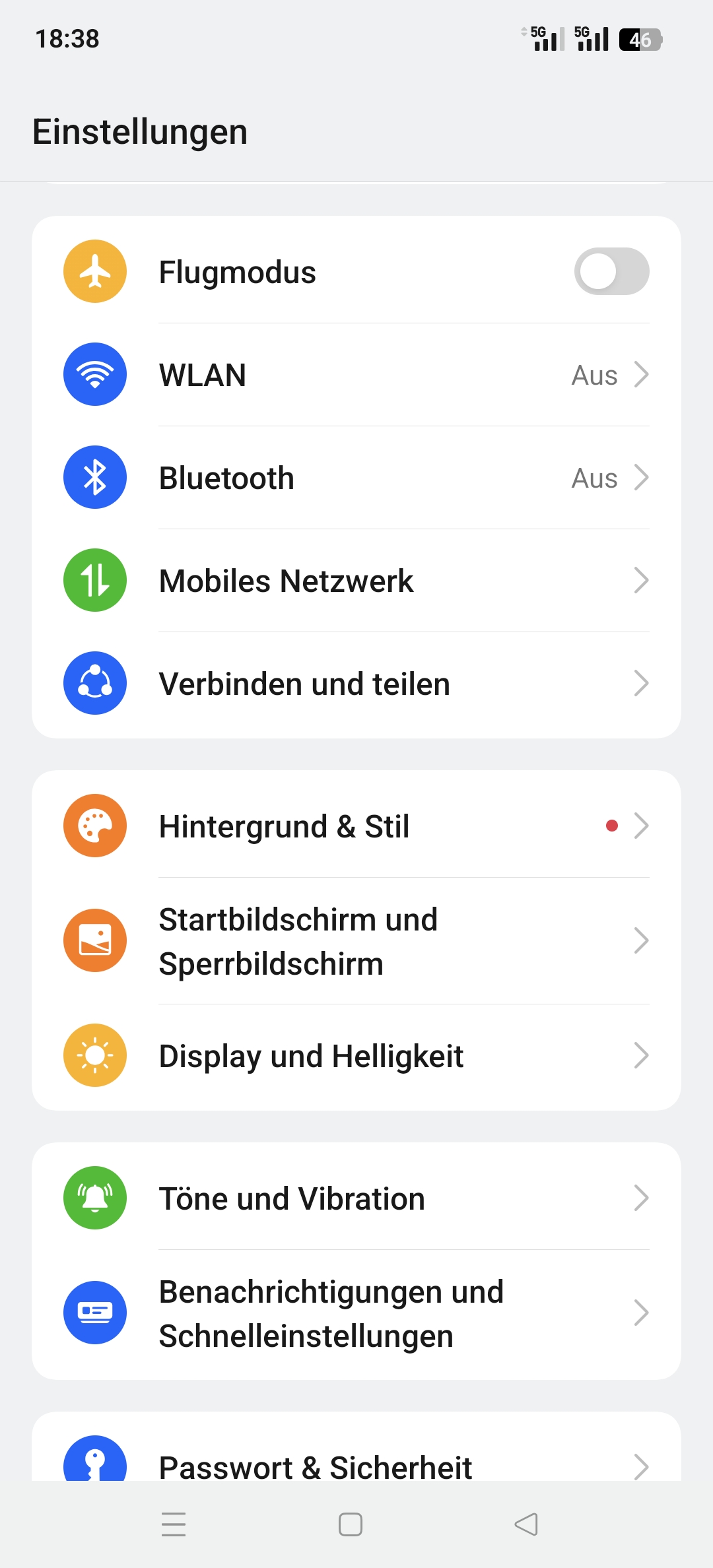Open Startbildschirm und Sperrbildschirm
713x1568 pixels.
356,941
